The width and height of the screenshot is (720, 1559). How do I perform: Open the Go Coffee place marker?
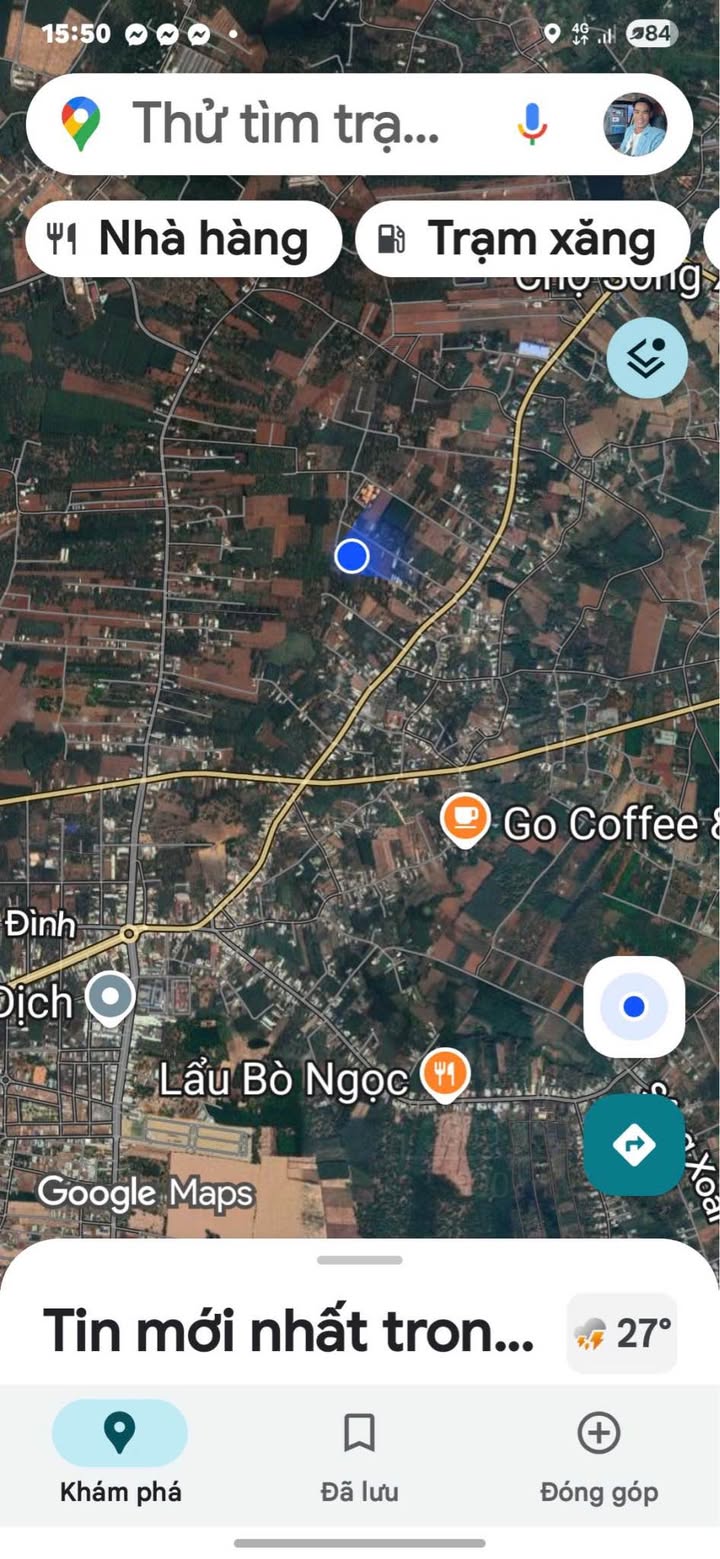tap(465, 820)
